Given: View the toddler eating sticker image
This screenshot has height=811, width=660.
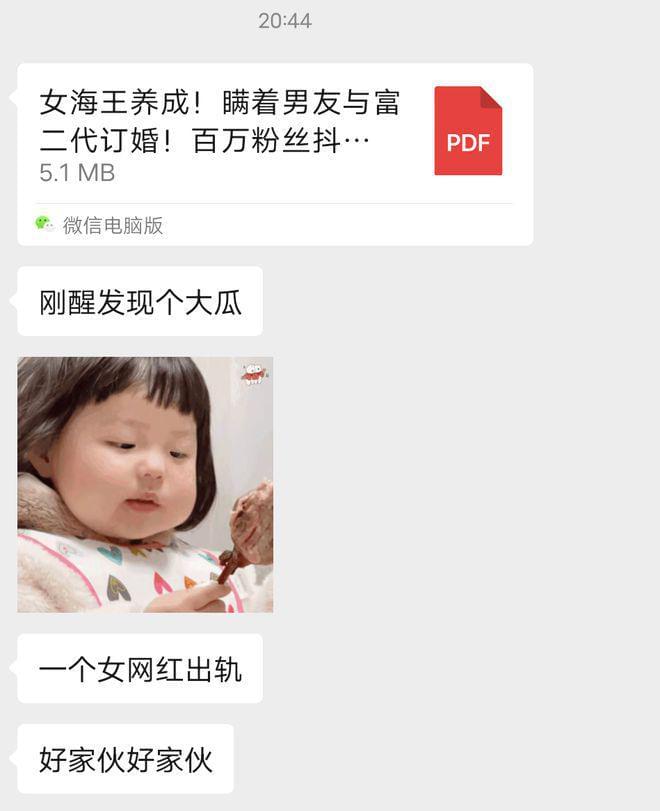Looking at the screenshot, I should [x=145, y=484].
